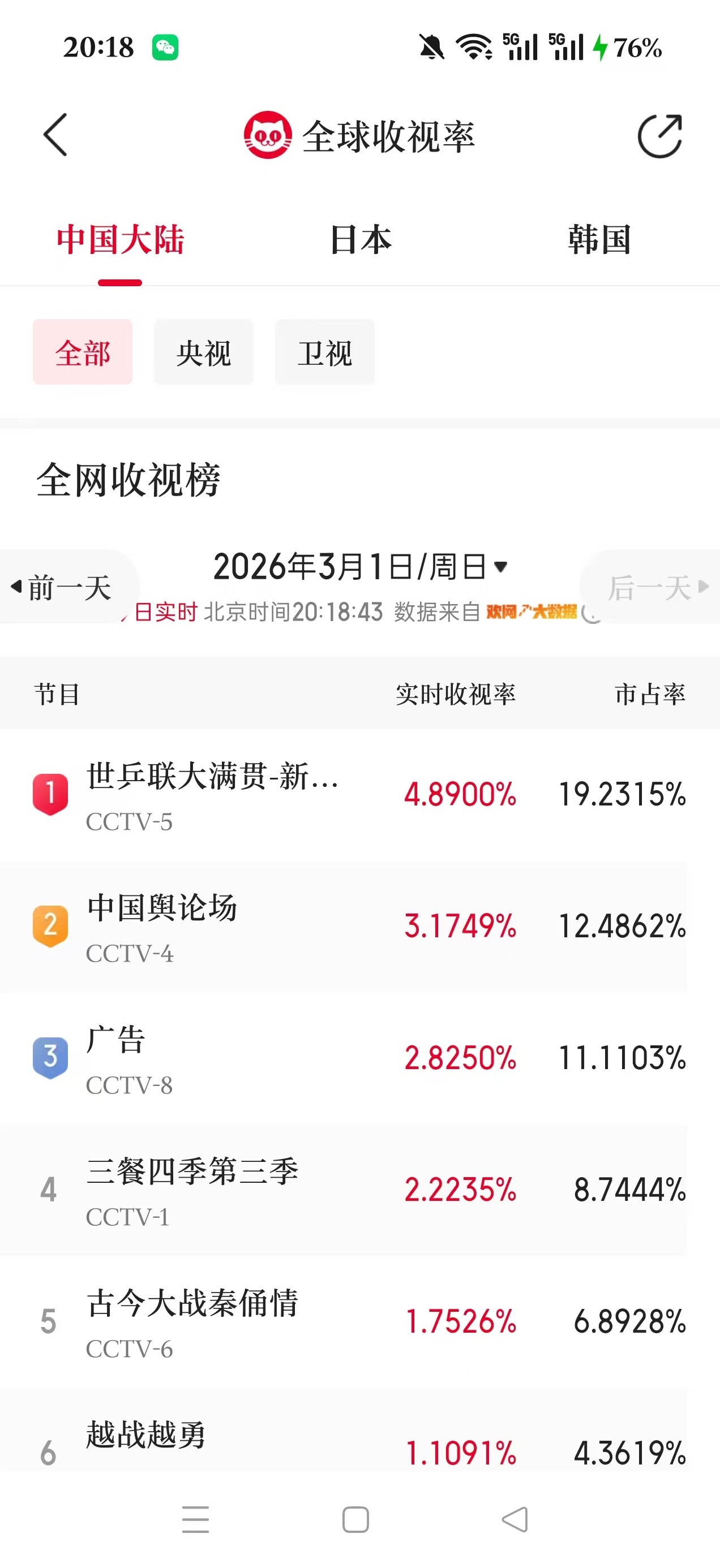Tap 后一天 to view next day

[x=657, y=586]
